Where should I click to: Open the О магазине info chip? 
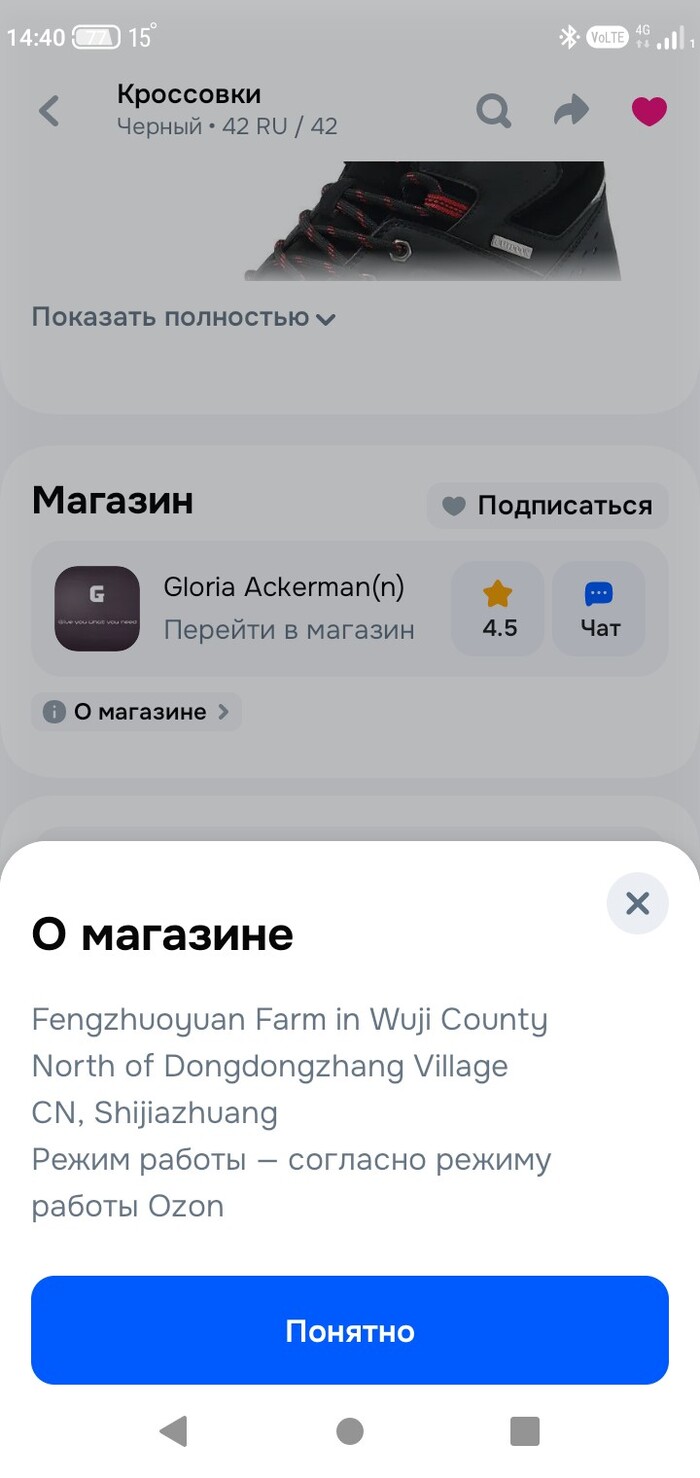pyautogui.click(x=137, y=712)
